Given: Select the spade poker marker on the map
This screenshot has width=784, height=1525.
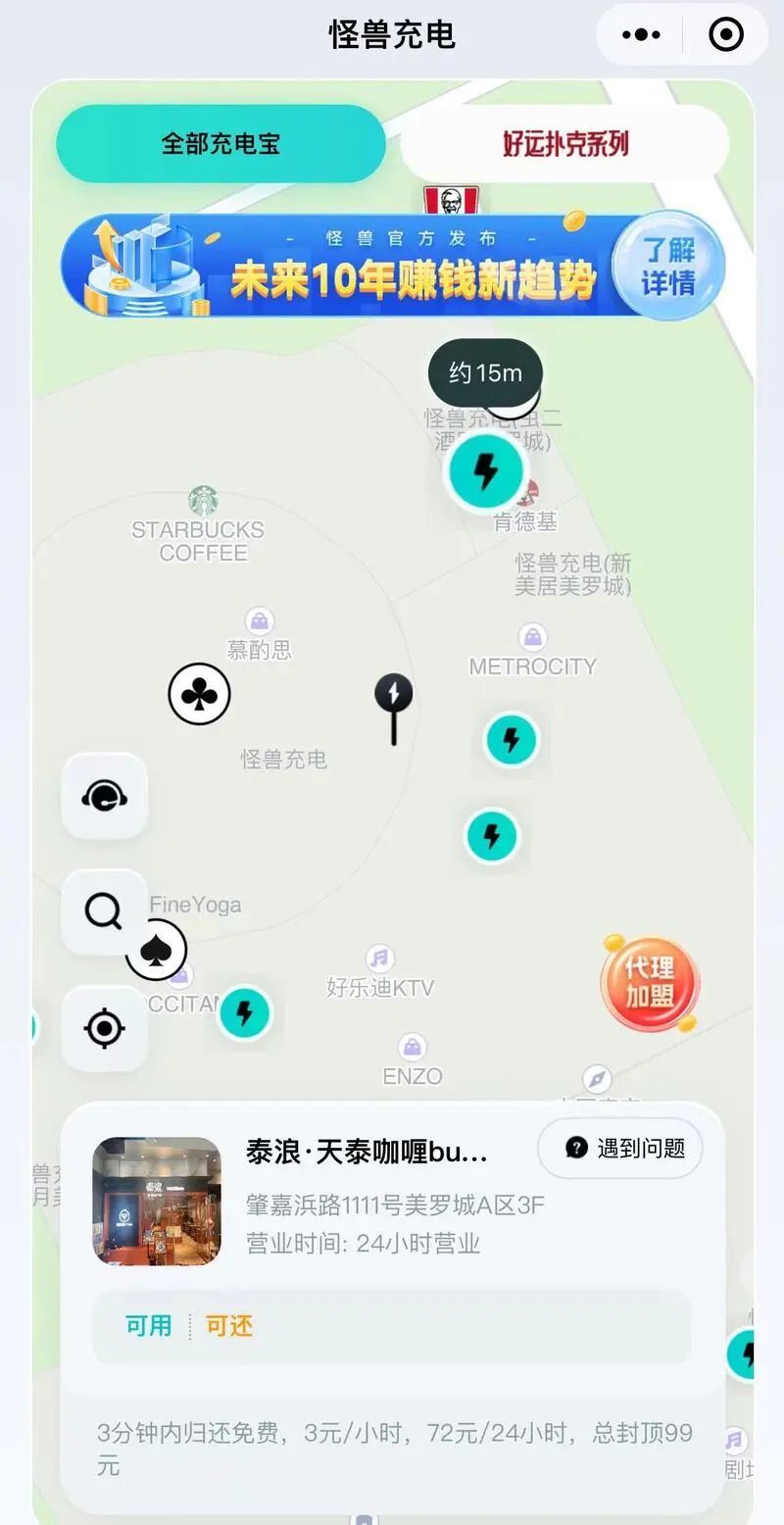Looking at the screenshot, I should [x=157, y=950].
